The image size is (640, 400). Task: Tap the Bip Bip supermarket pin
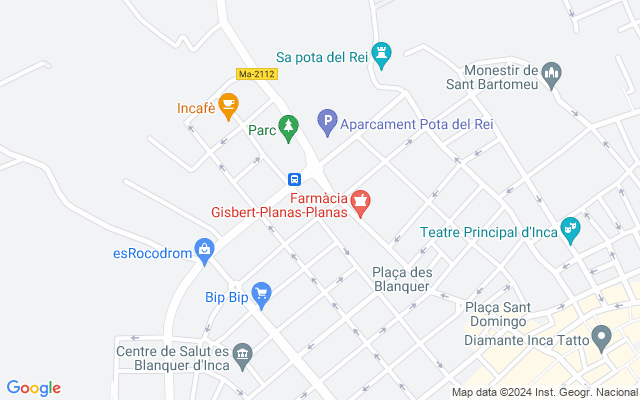(x=262, y=294)
